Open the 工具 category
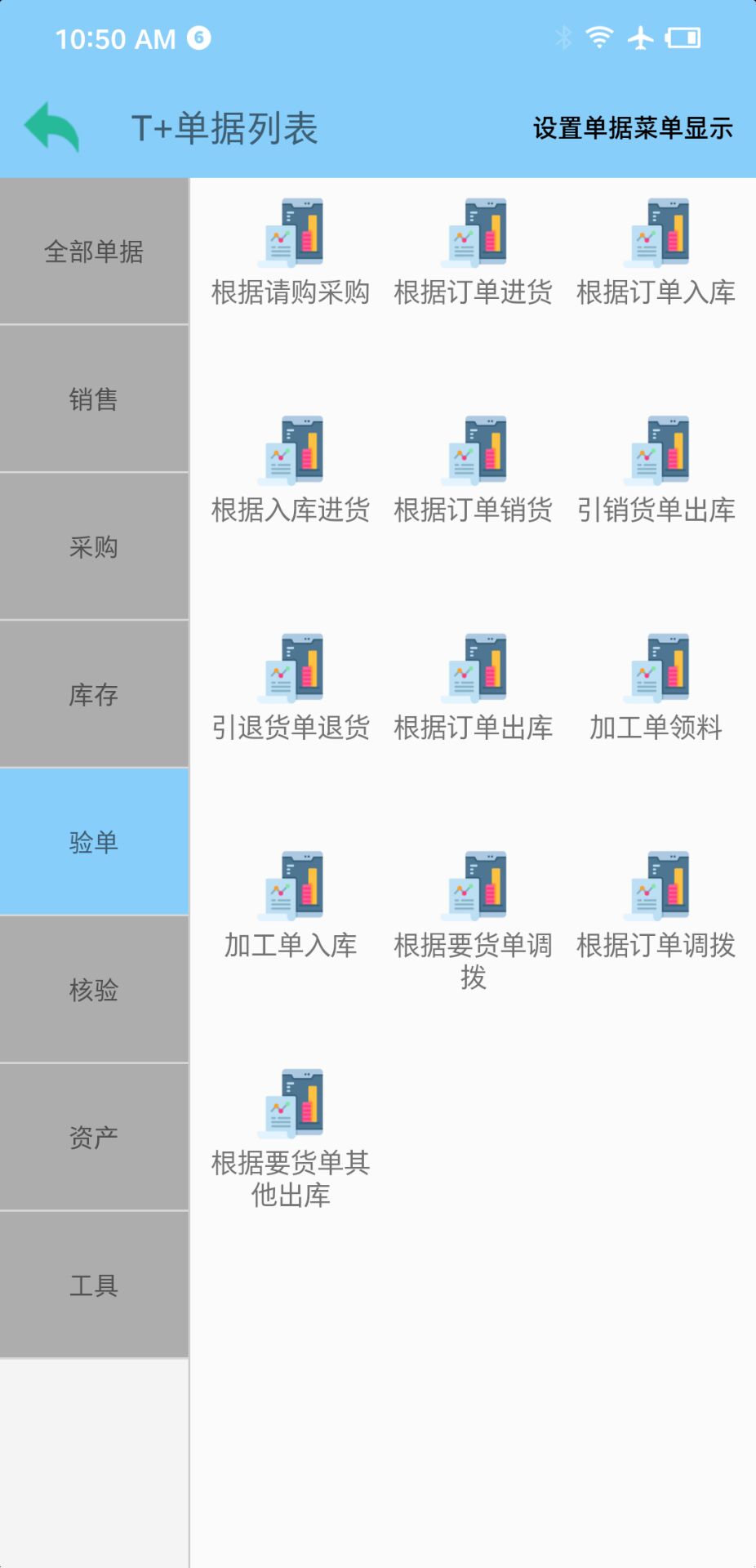 tap(94, 1285)
